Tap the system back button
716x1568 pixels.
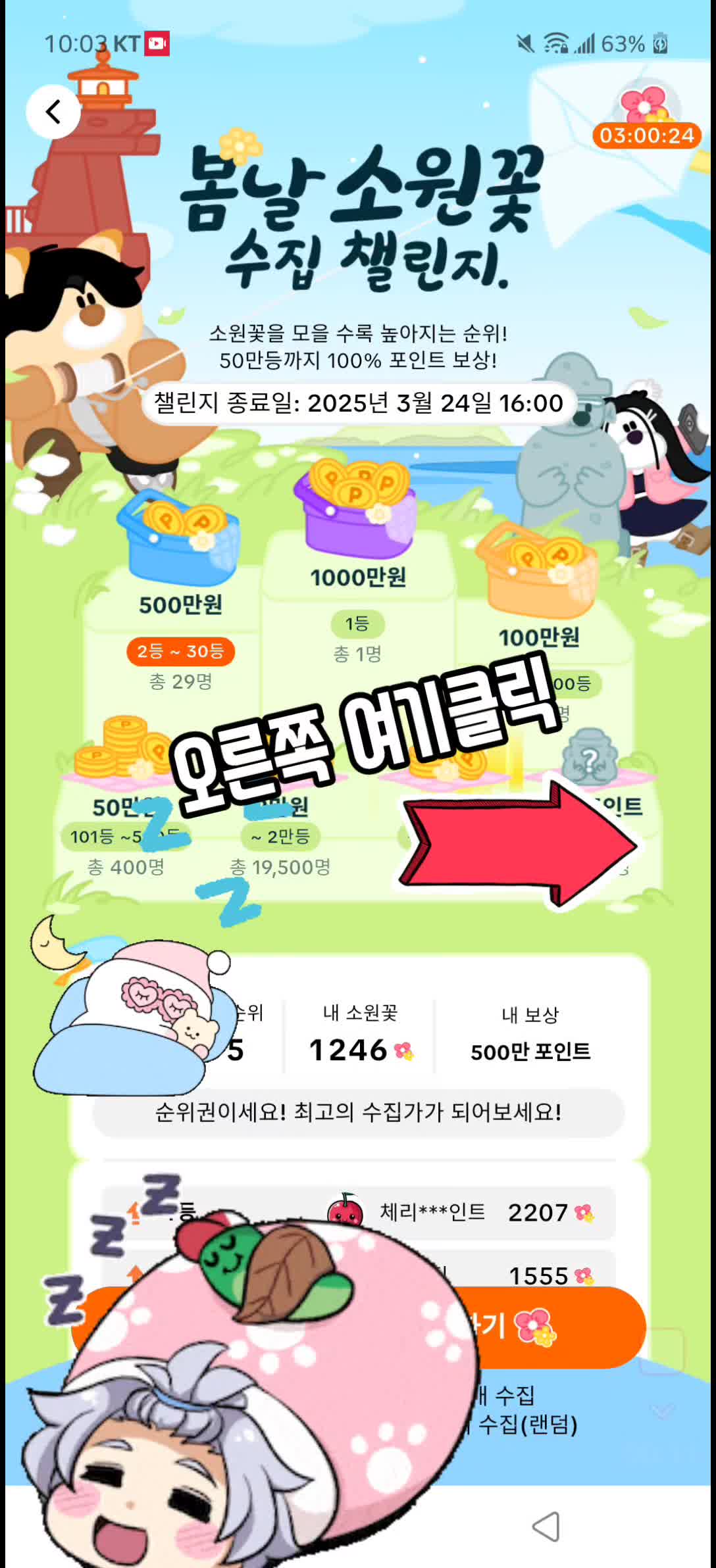point(546,1526)
